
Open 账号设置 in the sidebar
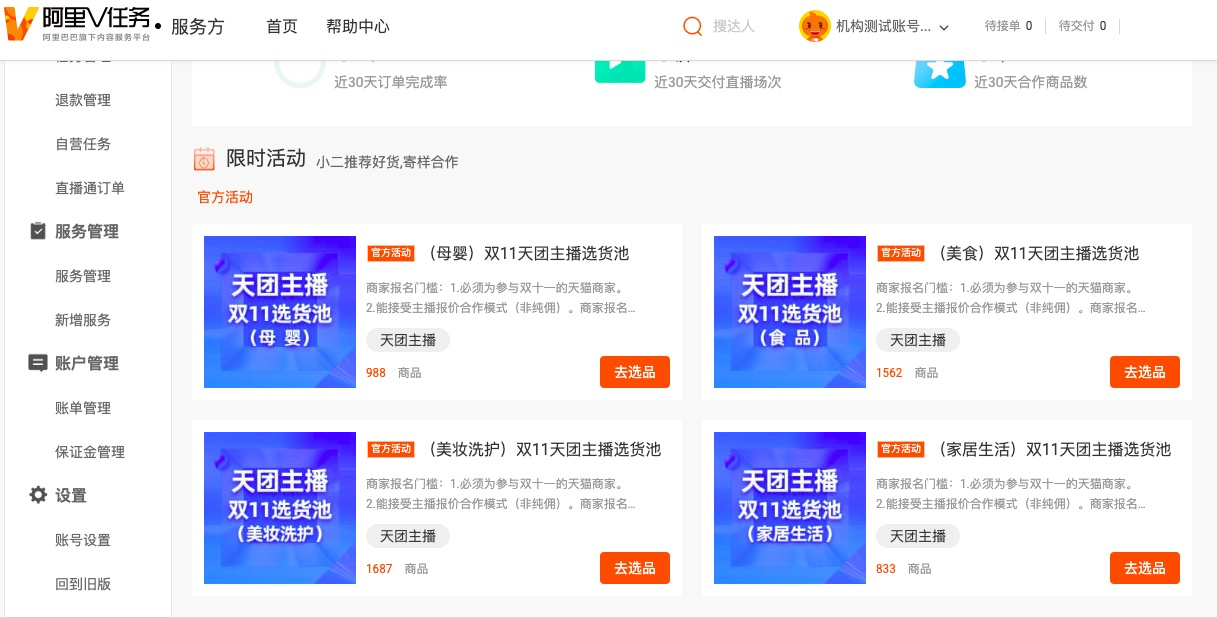(x=83, y=540)
